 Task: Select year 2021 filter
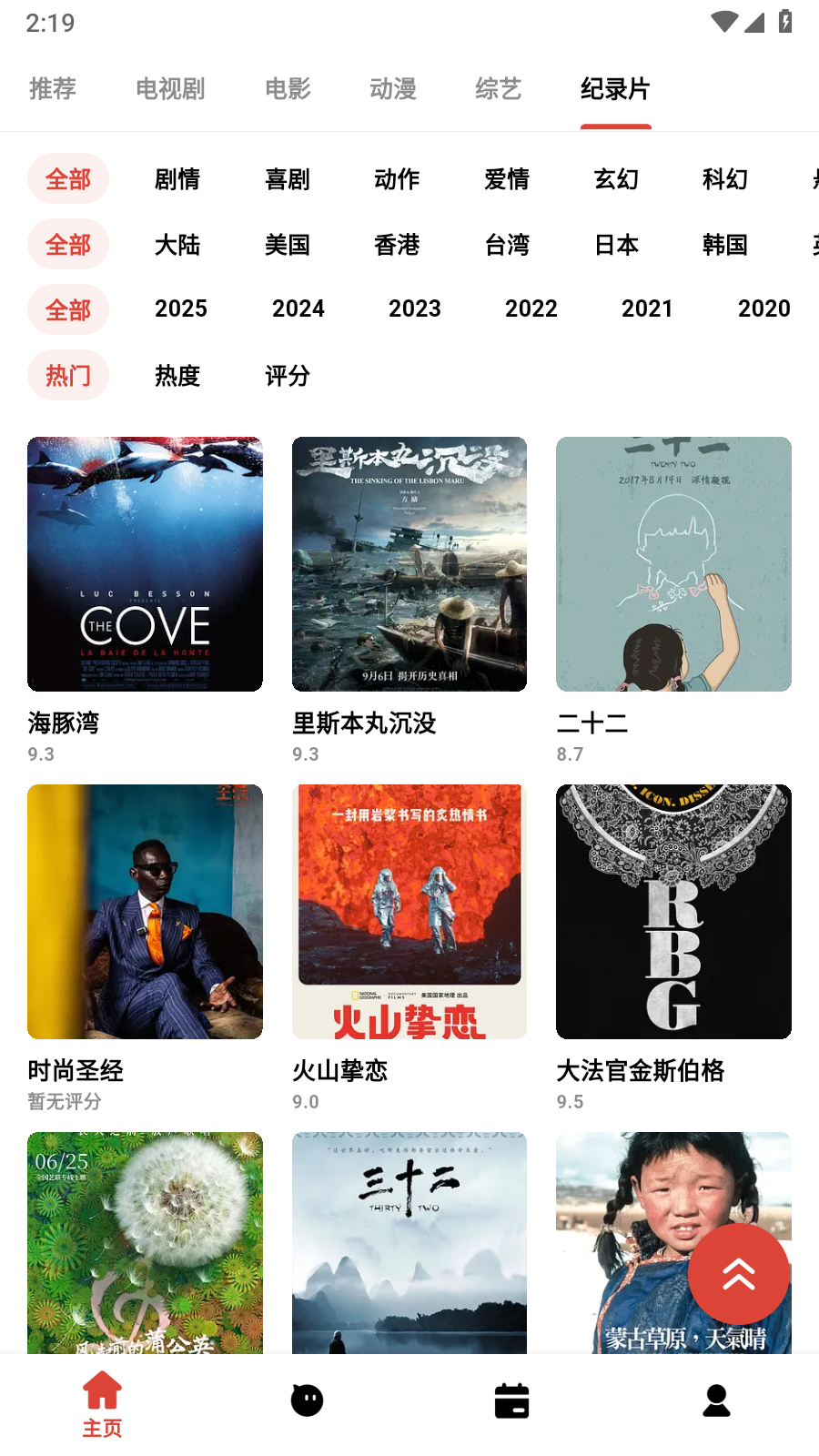click(x=647, y=309)
